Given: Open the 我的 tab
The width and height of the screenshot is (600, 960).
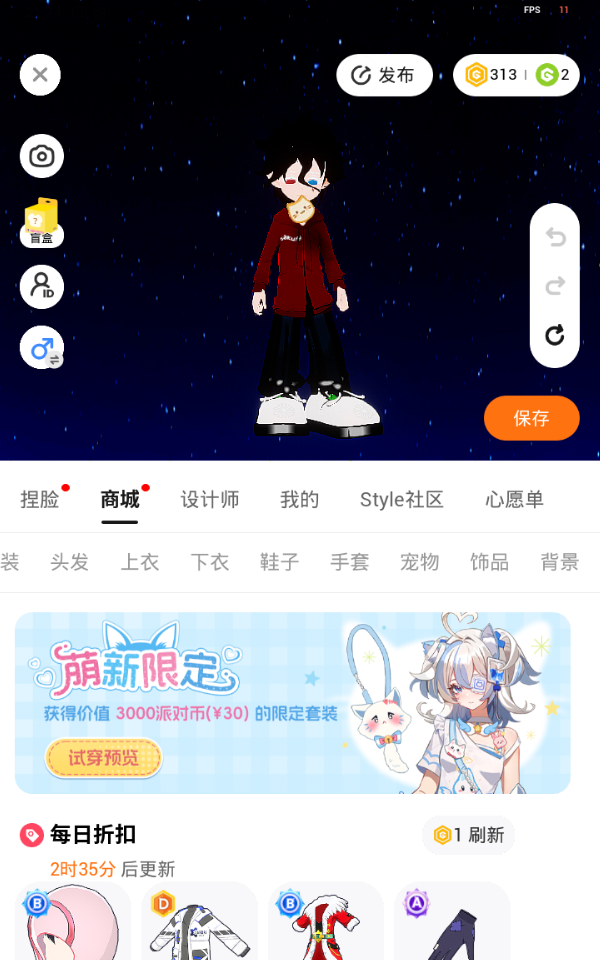Looking at the screenshot, I should (299, 499).
